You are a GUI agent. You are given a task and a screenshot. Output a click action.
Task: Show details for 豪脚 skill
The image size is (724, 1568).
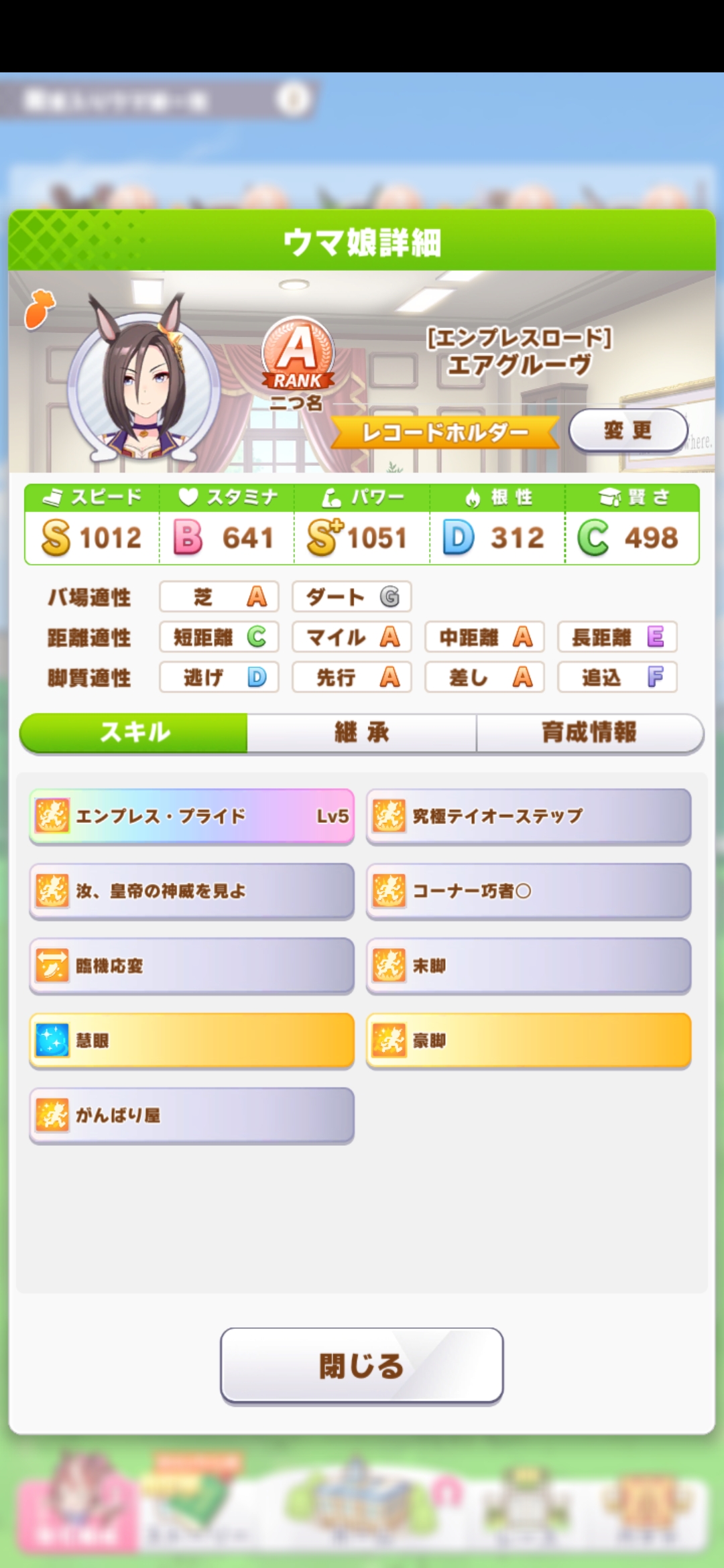click(x=528, y=1041)
